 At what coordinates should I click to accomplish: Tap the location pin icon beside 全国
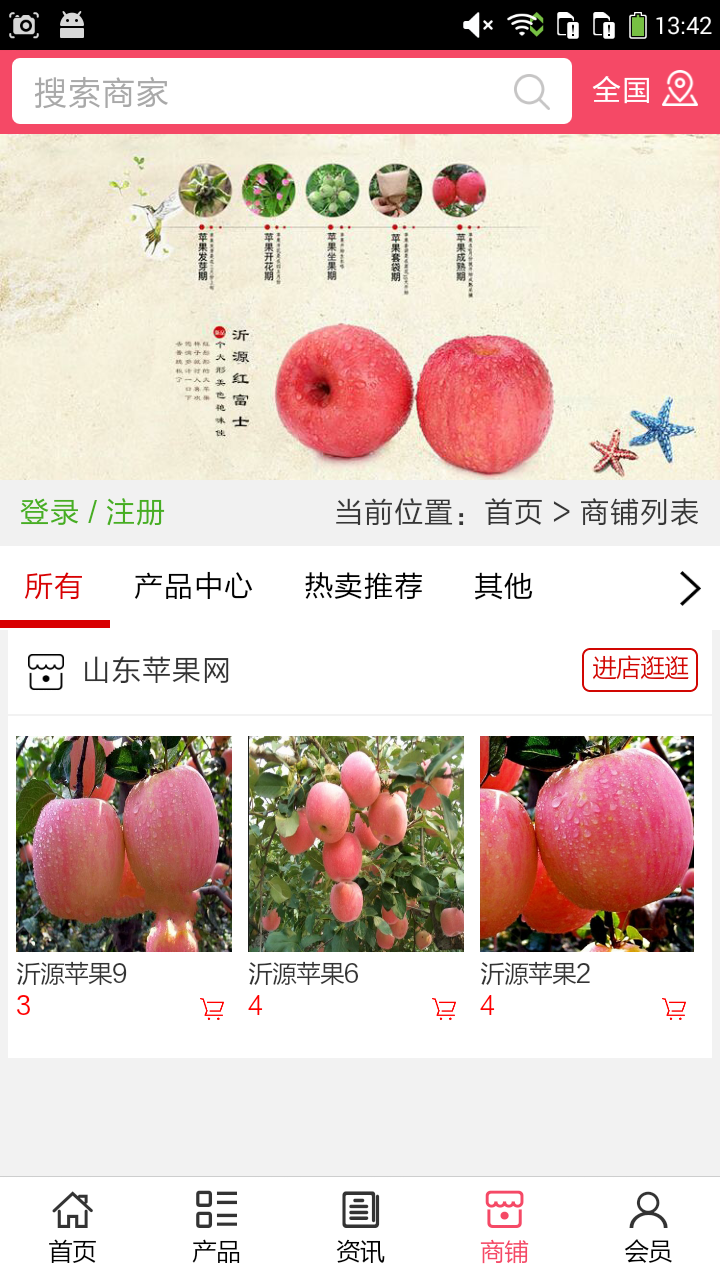coord(681,90)
